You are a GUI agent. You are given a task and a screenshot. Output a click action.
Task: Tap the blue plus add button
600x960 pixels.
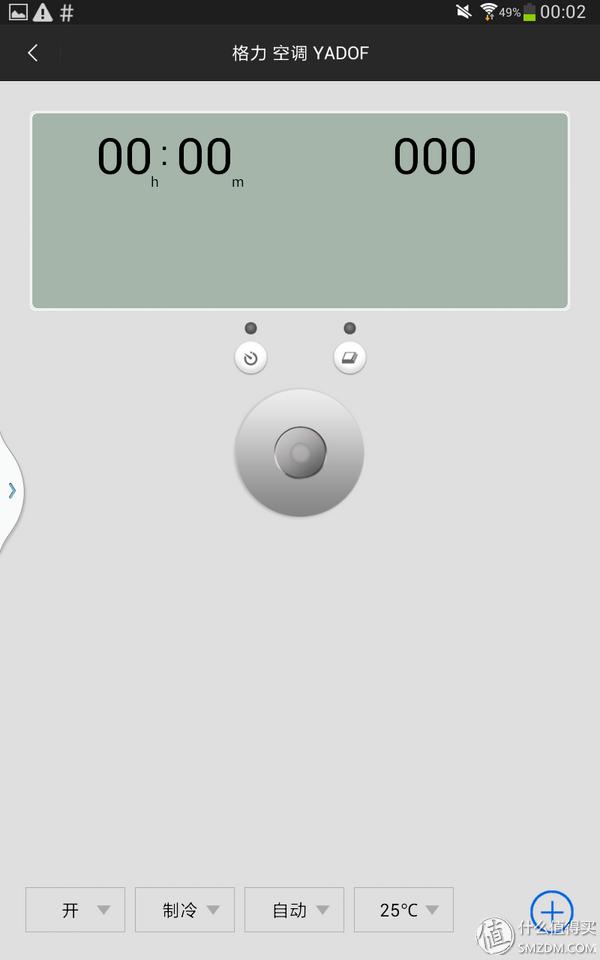coord(551,911)
